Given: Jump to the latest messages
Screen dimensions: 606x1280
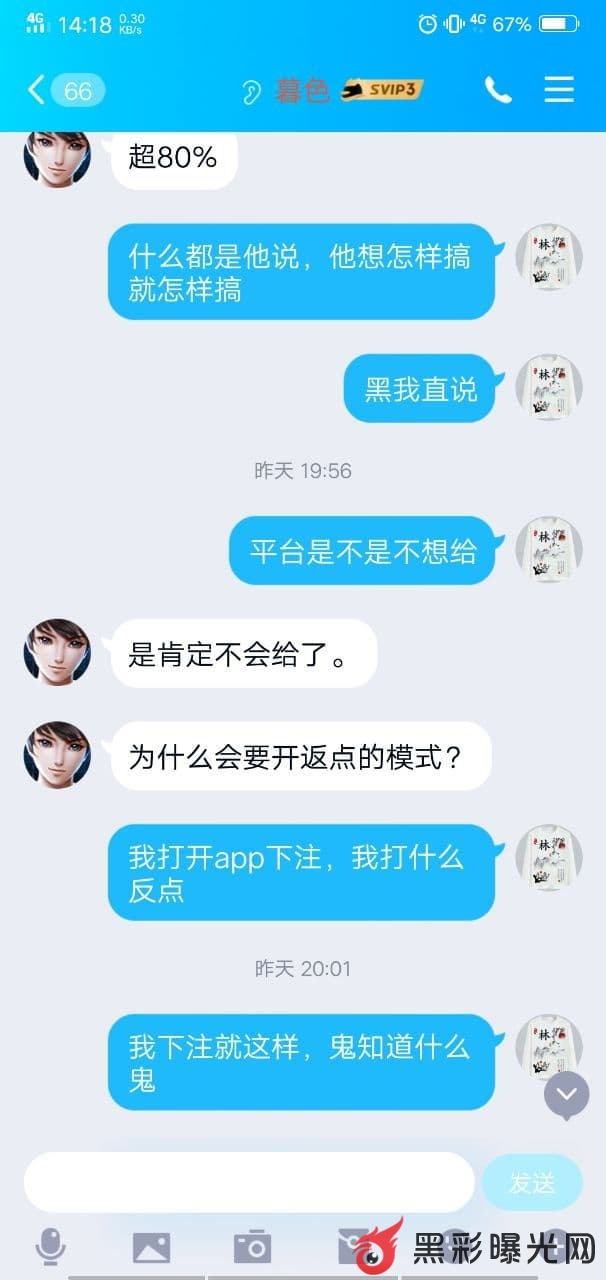Looking at the screenshot, I should coord(566,1094).
